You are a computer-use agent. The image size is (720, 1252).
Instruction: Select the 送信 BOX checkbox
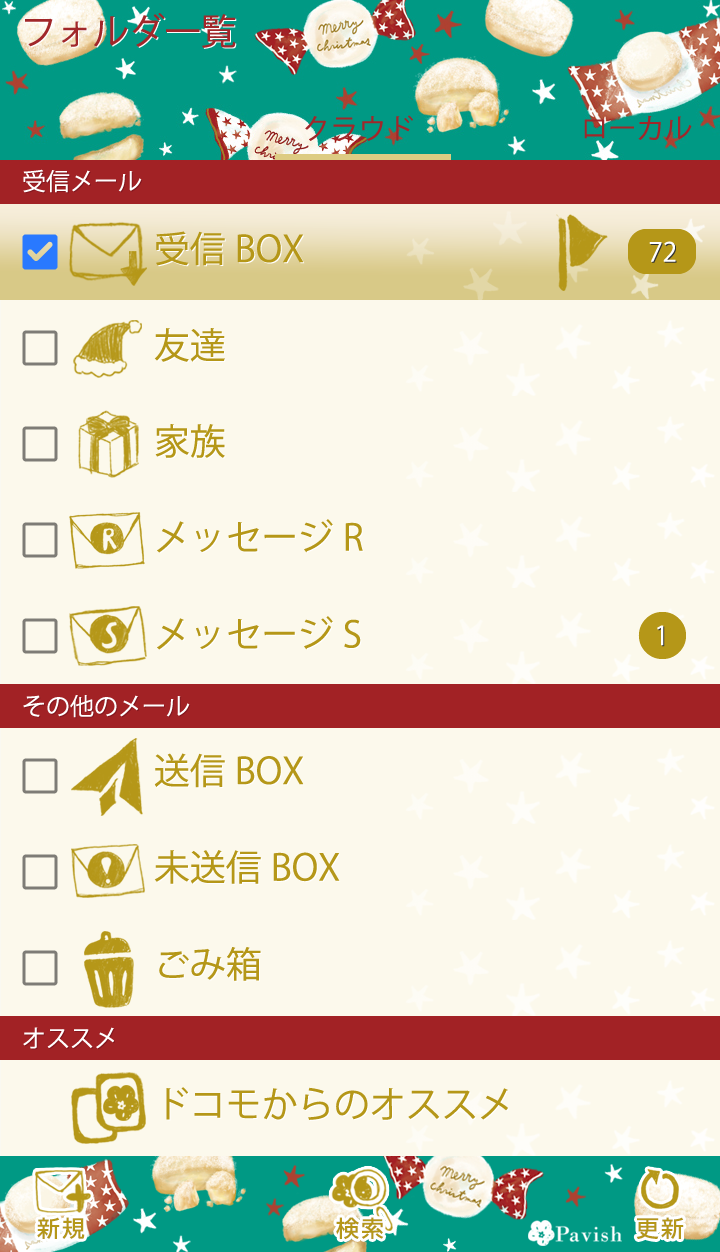pyautogui.click(x=40, y=775)
